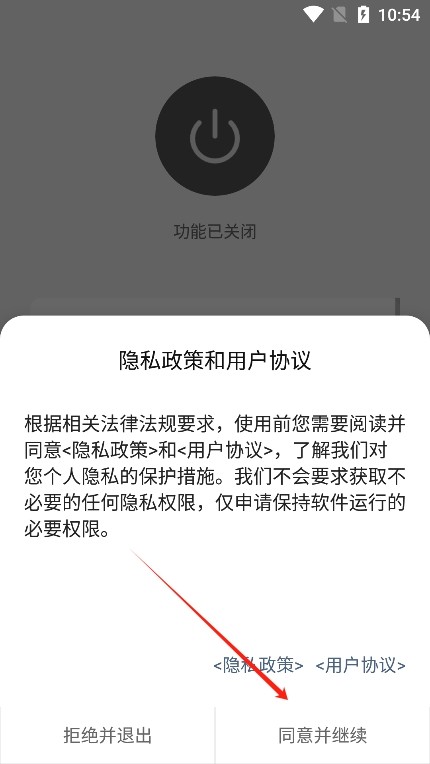Open the <隐私政策> link
The height and width of the screenshot is (764, 430).
click(259, 665)
